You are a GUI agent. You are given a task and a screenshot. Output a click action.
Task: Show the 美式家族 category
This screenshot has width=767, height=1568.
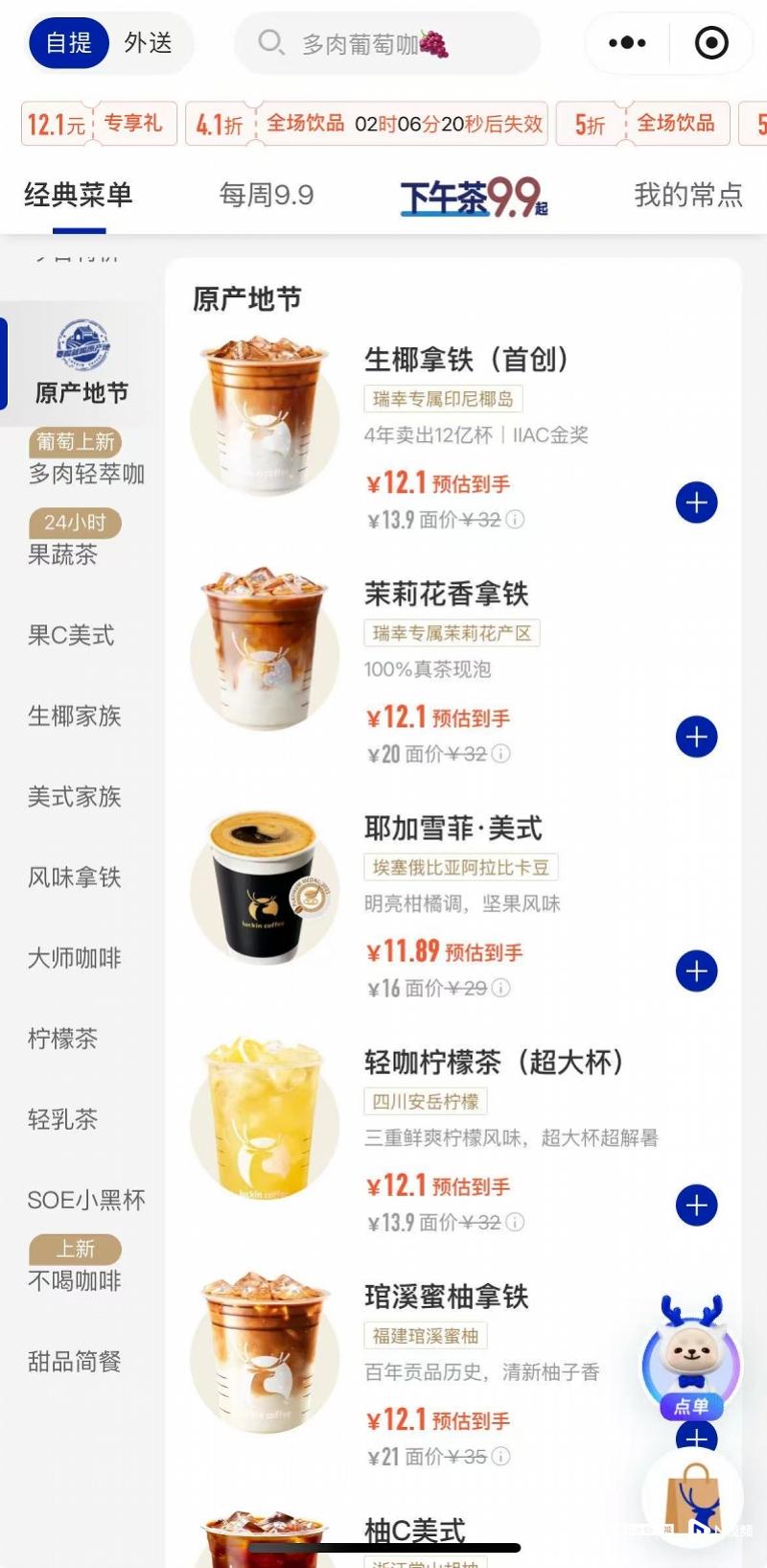point(75,796)
